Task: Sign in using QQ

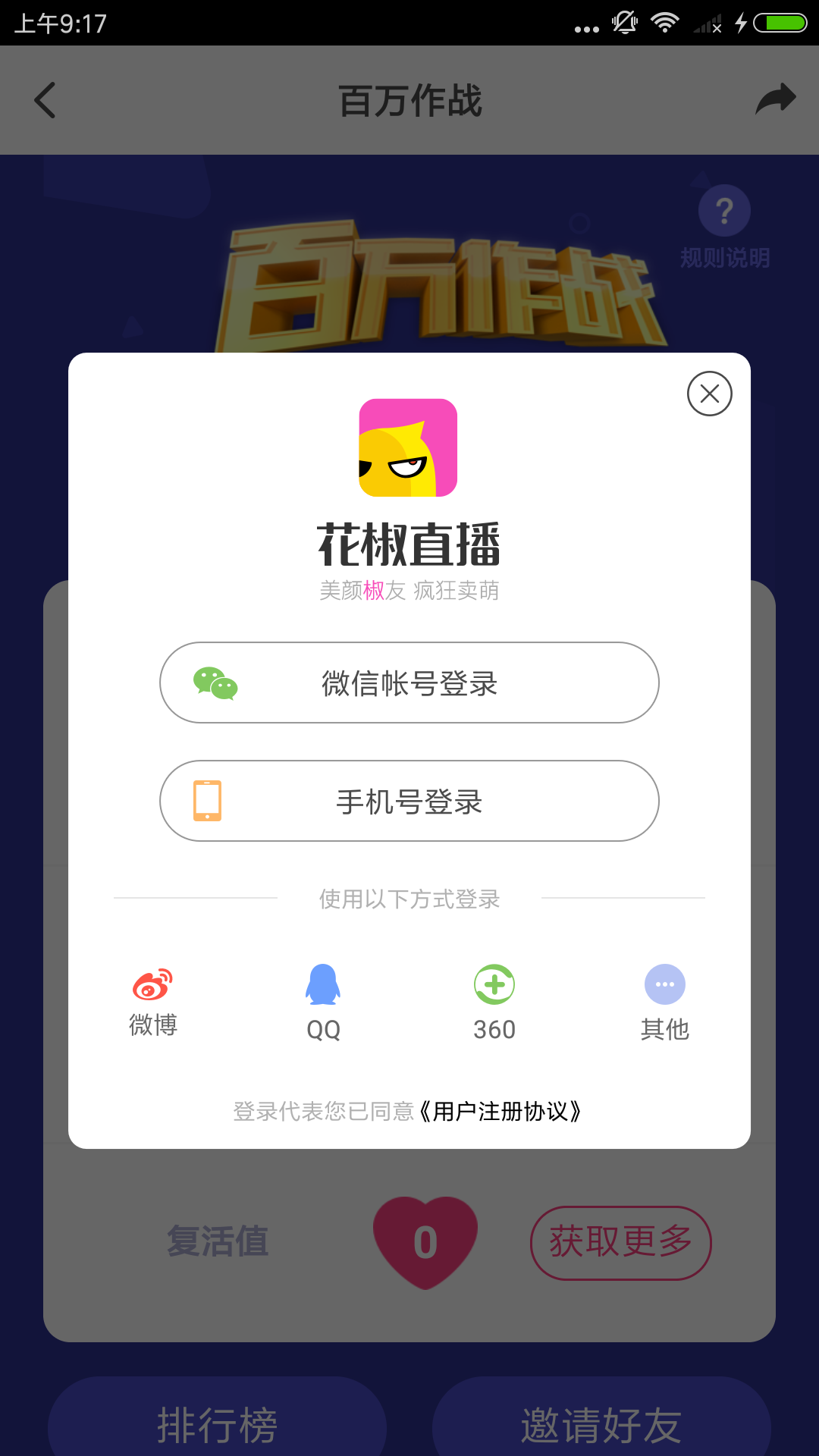Action: tap(323, 1003)
